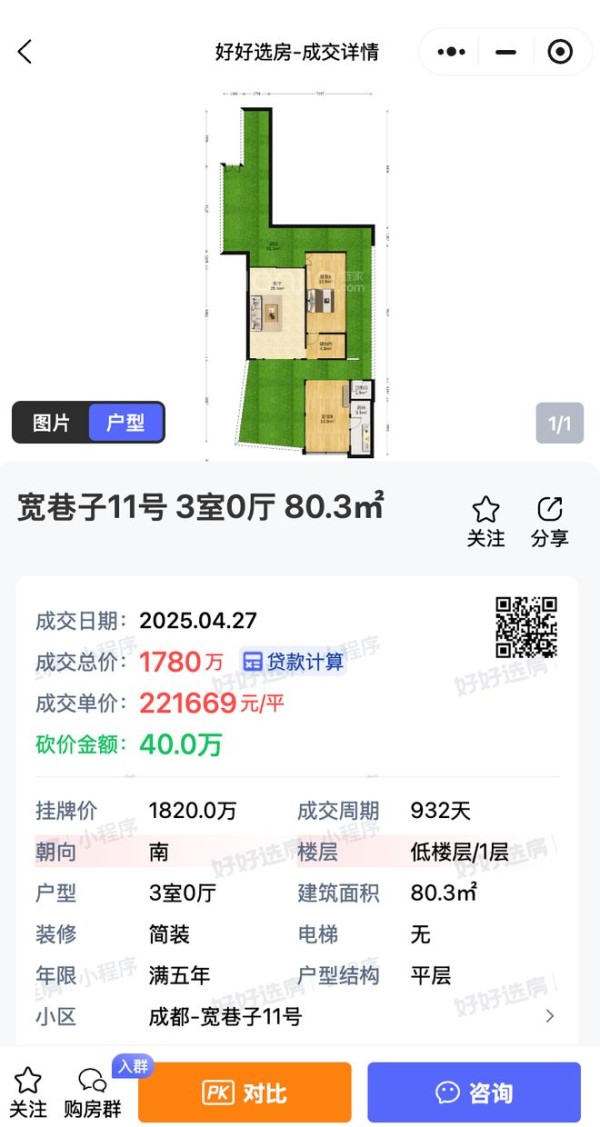600x1127 pixels.
Task: Switch to the 图片 tab
Action: pos(51,423)
